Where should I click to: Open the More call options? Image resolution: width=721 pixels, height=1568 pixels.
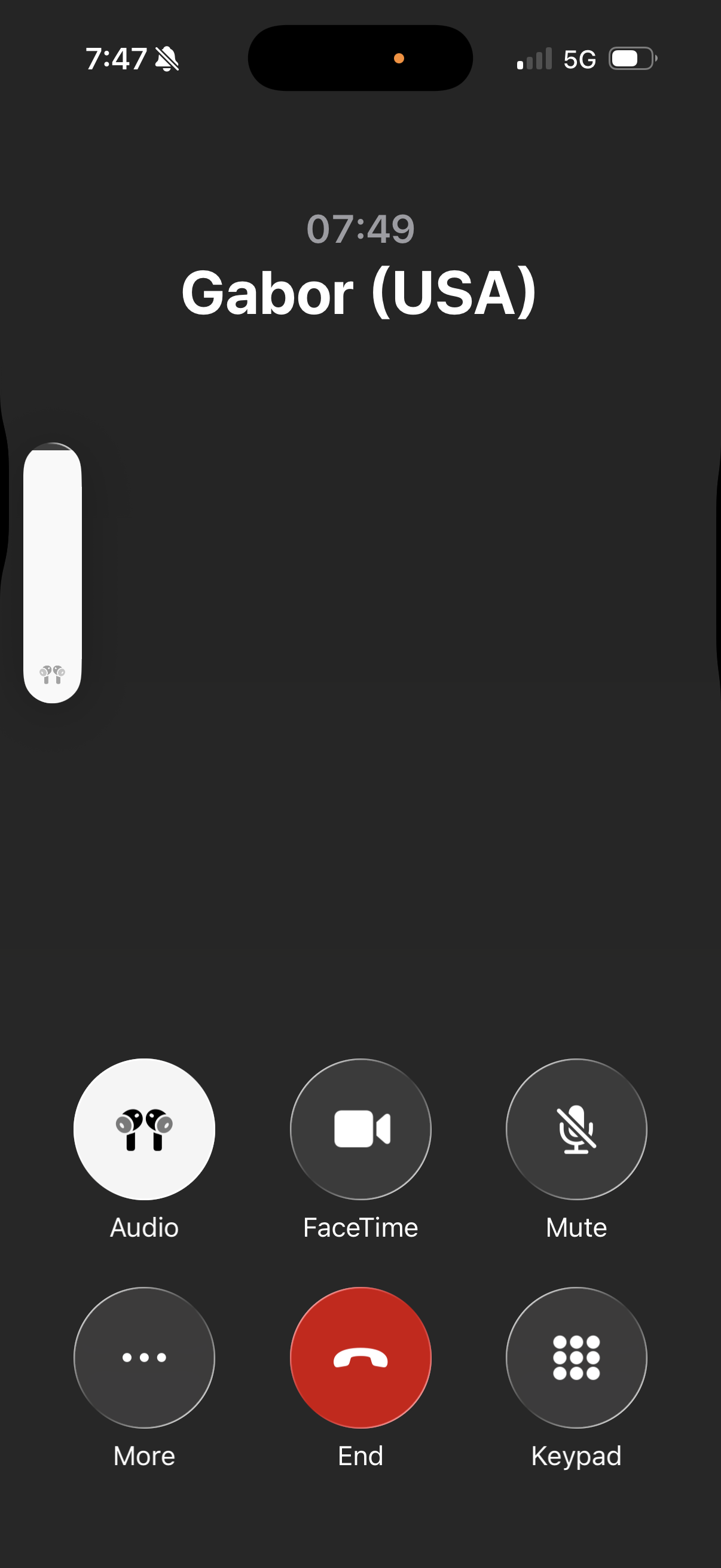coord(144,1357)
